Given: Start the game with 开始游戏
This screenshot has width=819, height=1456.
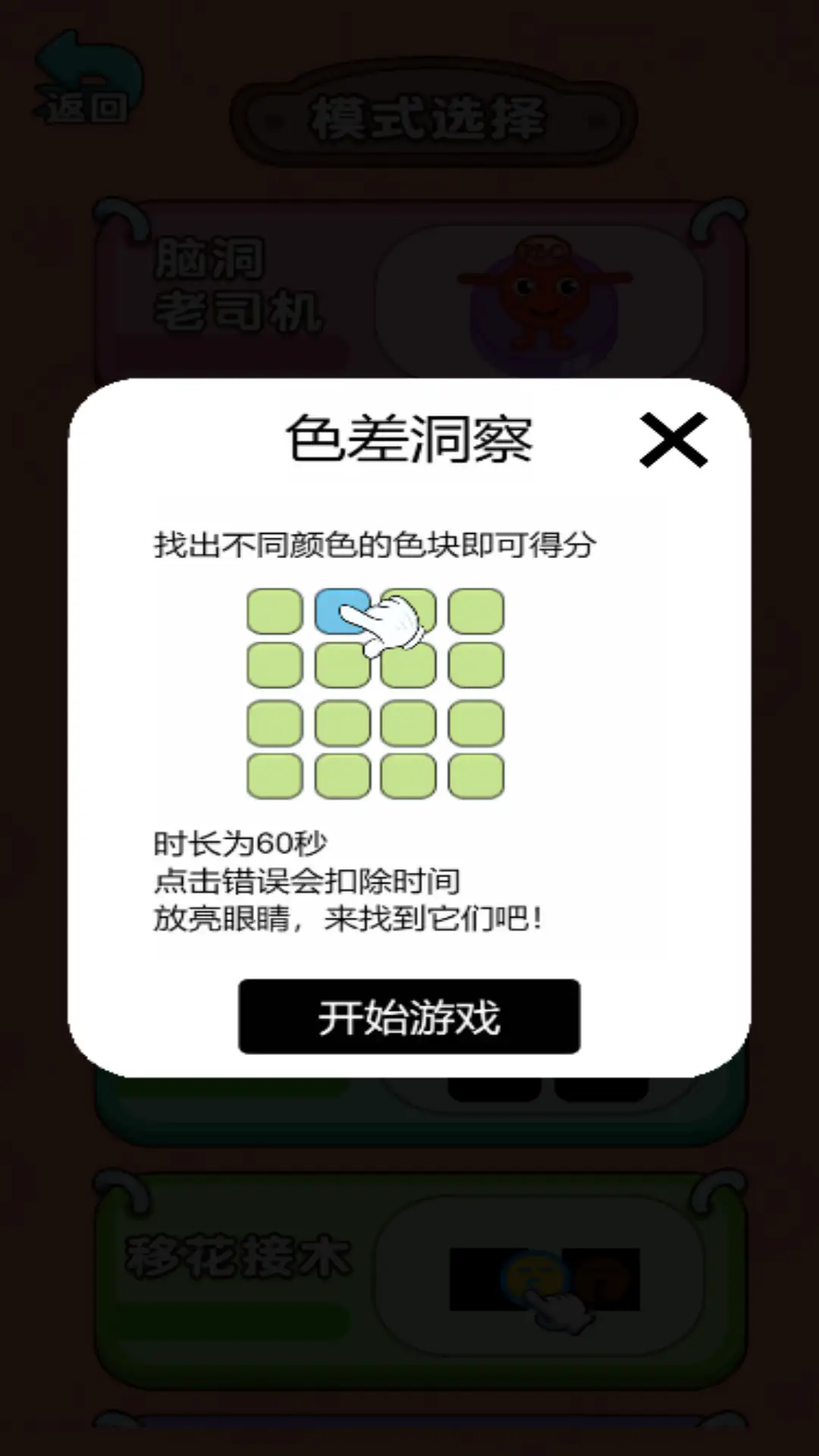Looking at the screenshot, I should (x=409, y=1017).
